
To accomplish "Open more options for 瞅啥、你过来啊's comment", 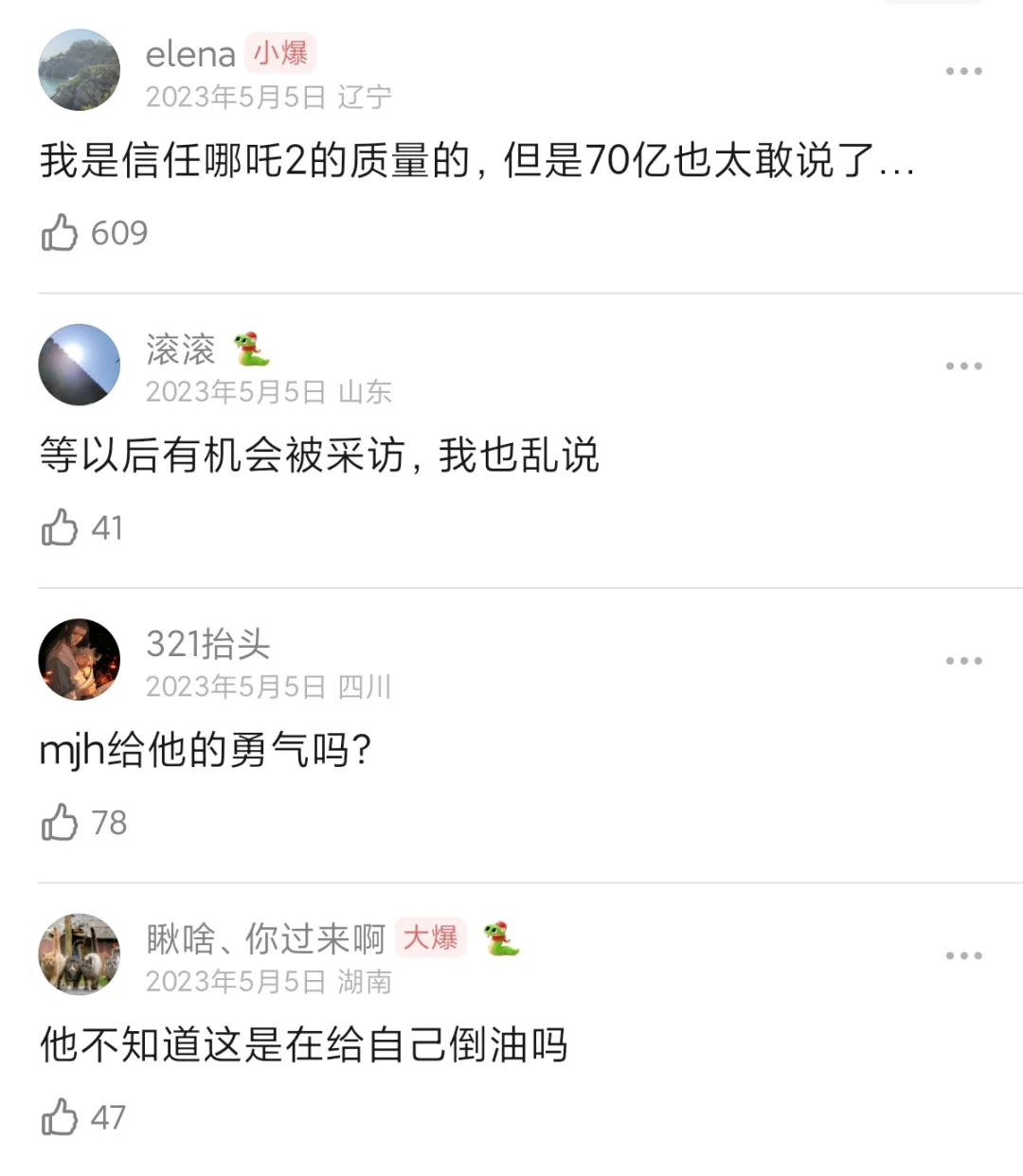I will pos(963,955).
